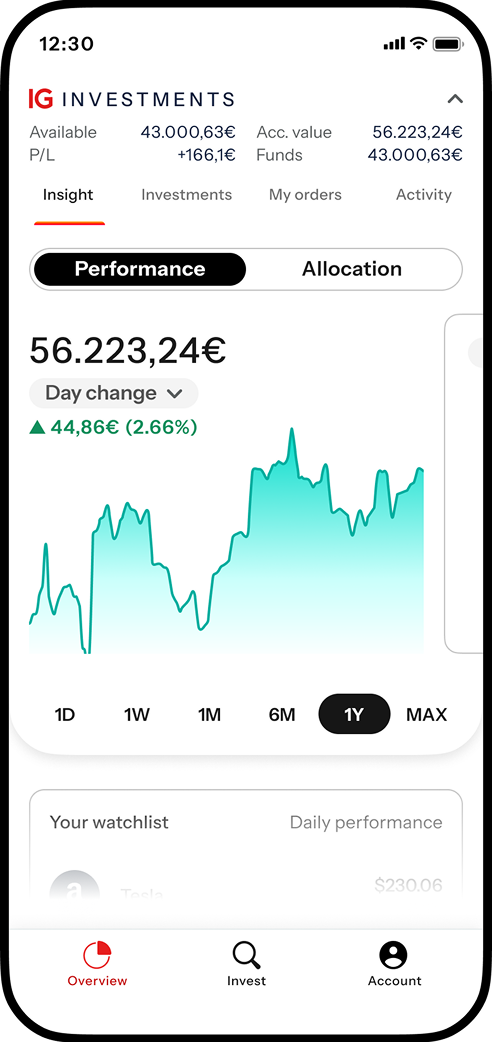Switch the view to Allocation

tap(352, 269)
